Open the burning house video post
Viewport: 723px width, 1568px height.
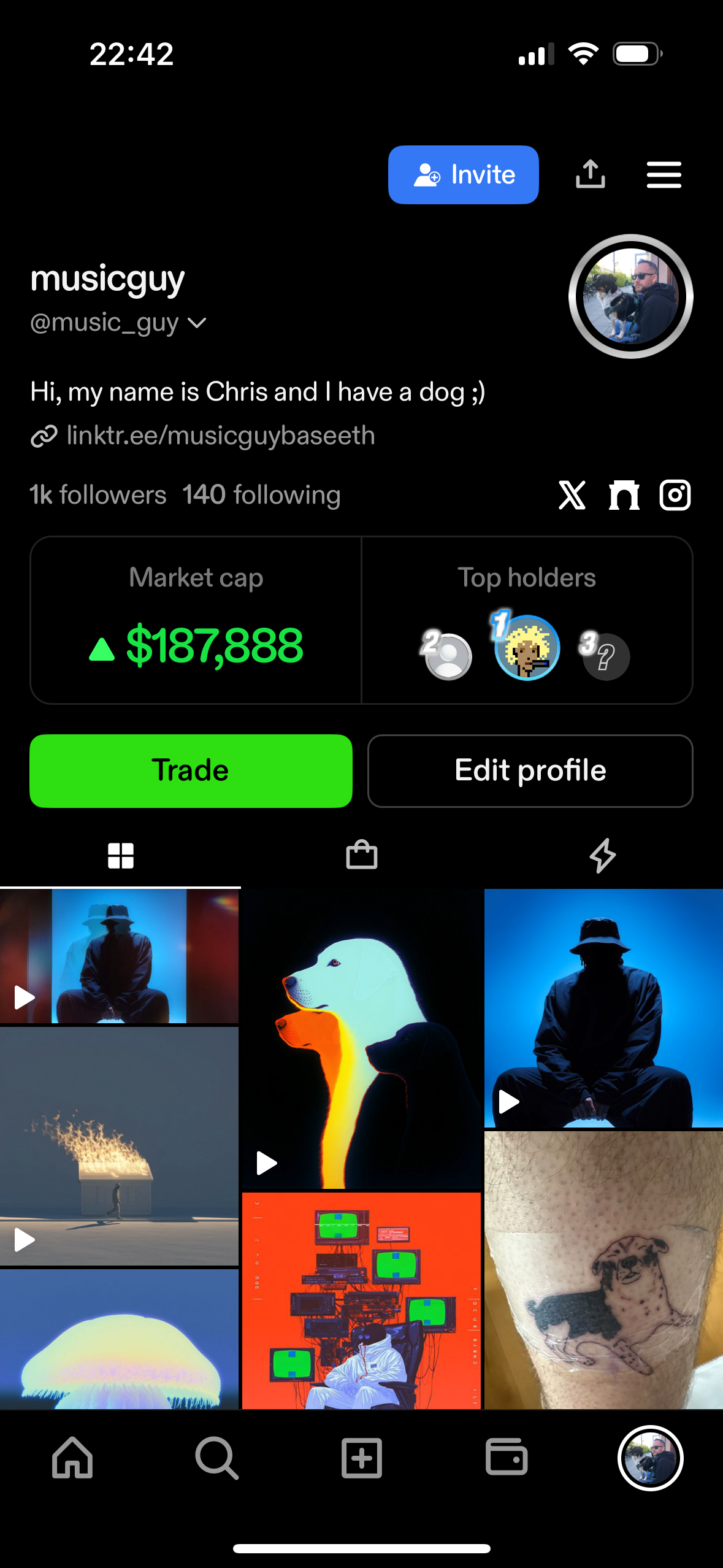119,1146
